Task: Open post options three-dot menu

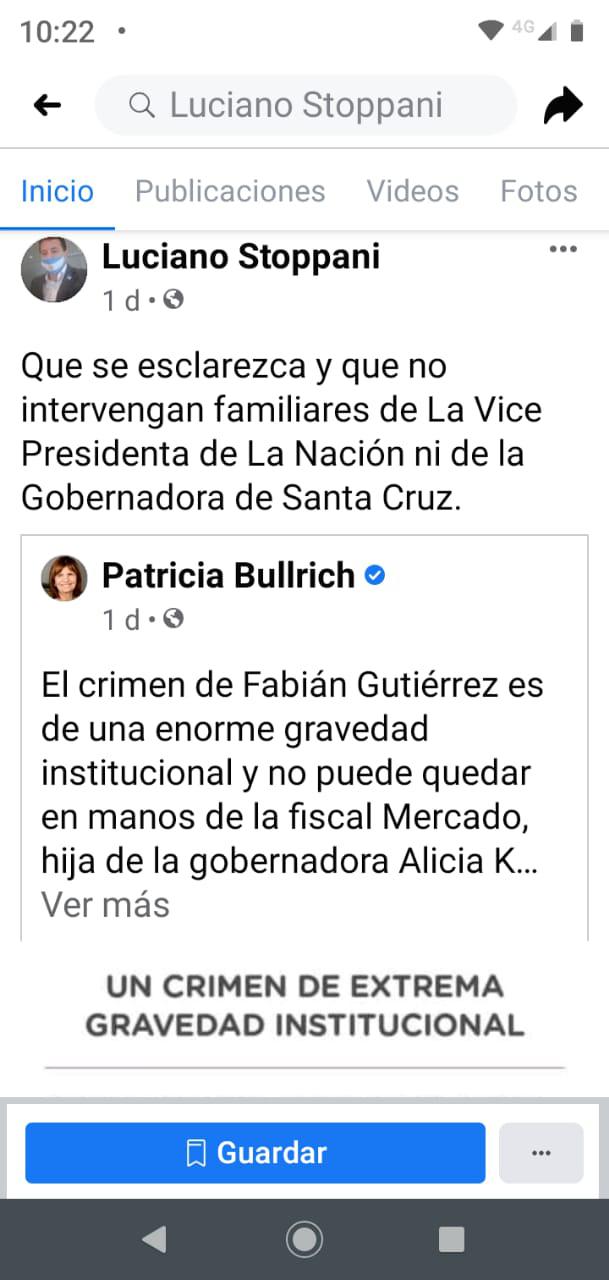Action: pos(563,249)
